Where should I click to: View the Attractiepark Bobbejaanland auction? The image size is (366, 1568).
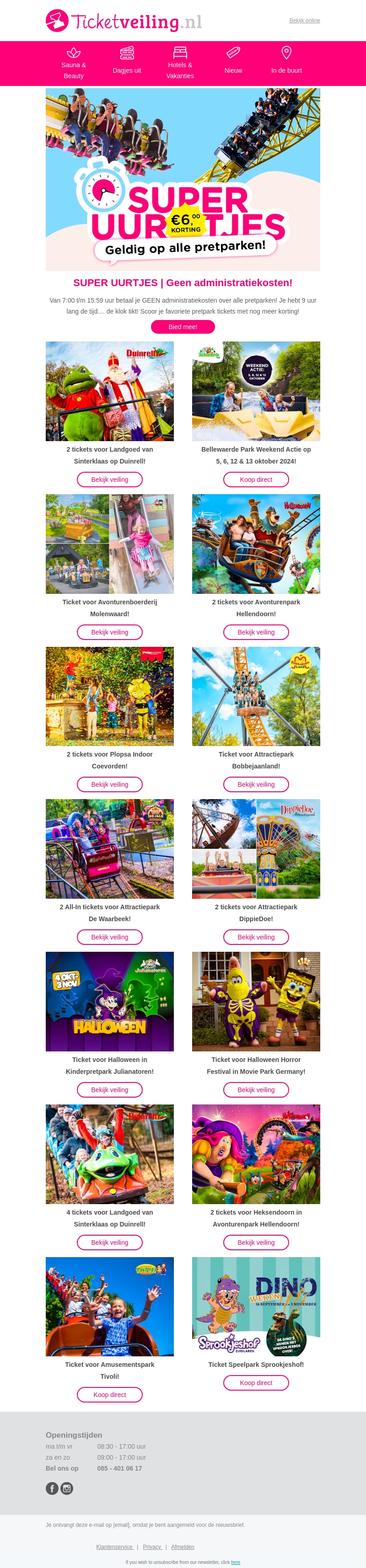click(x=256, y=784)
